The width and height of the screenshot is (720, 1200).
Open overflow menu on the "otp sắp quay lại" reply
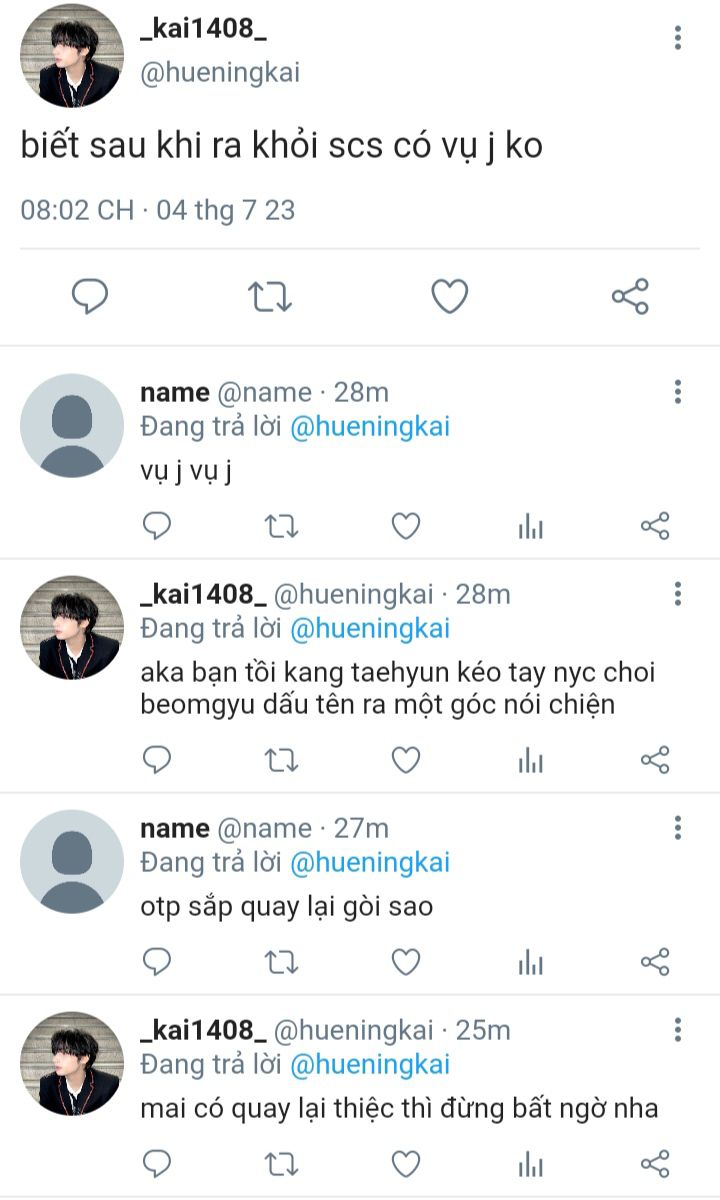(x=678, y=828)
